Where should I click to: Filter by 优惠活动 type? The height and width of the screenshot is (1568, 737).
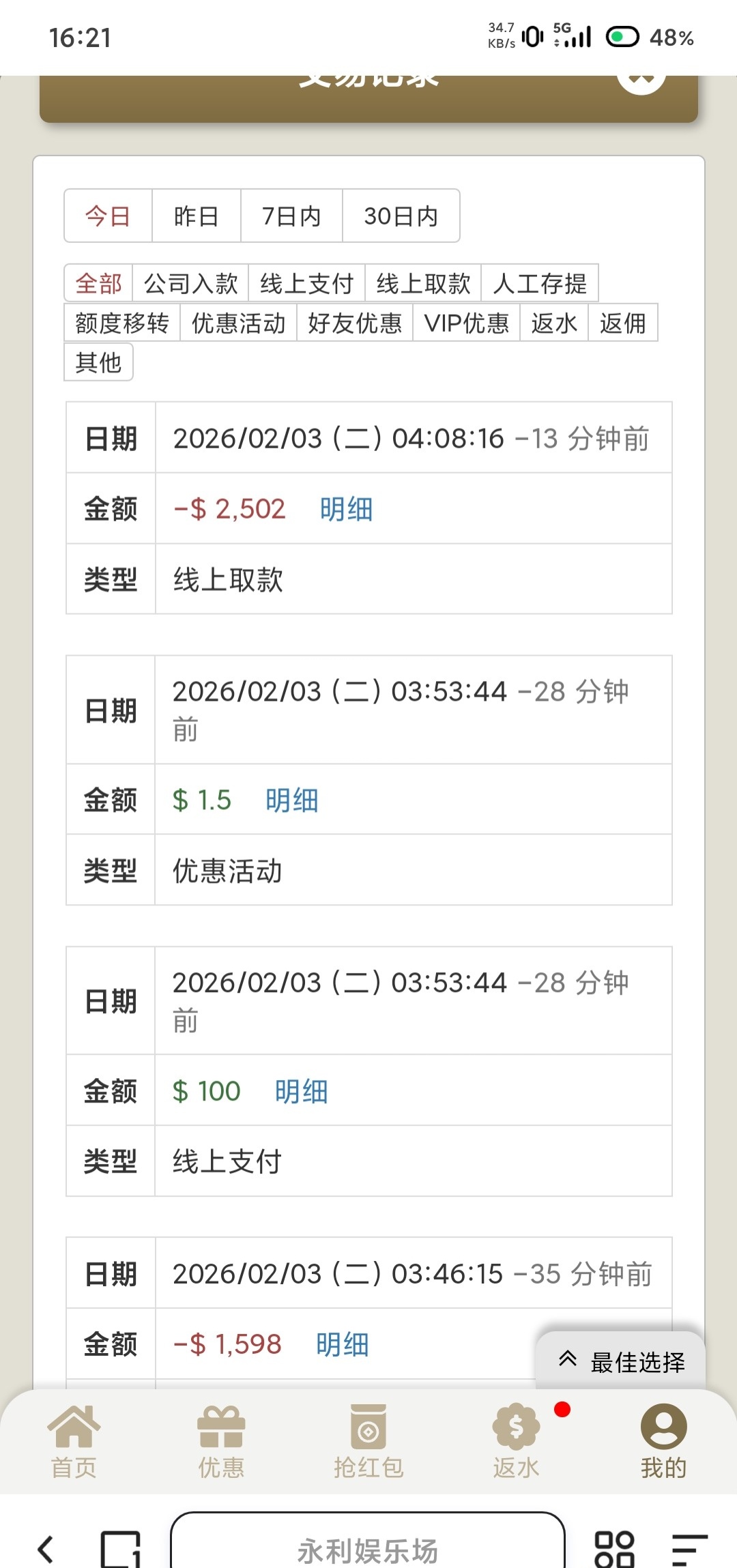pos(239,323)
